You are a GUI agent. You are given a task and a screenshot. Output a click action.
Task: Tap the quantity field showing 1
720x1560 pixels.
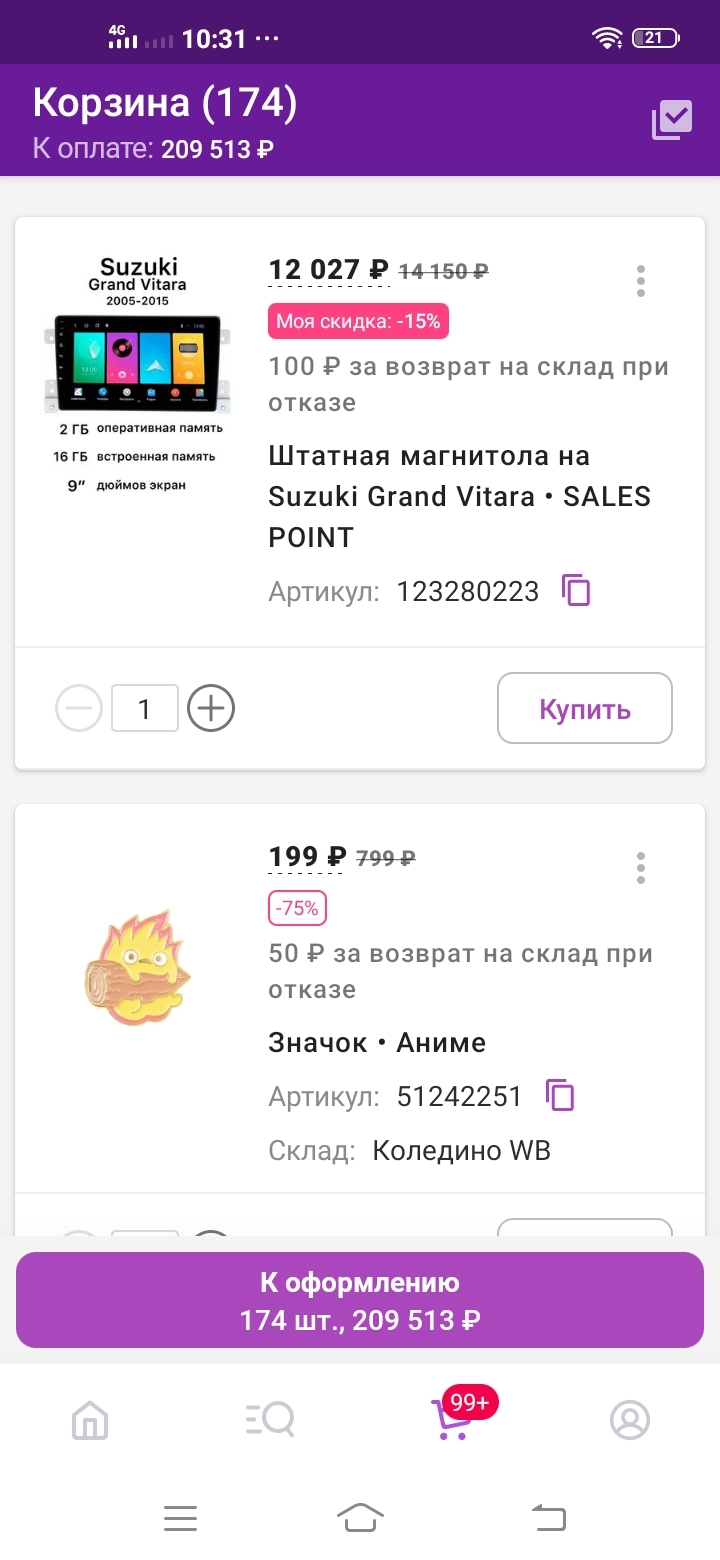144,709
